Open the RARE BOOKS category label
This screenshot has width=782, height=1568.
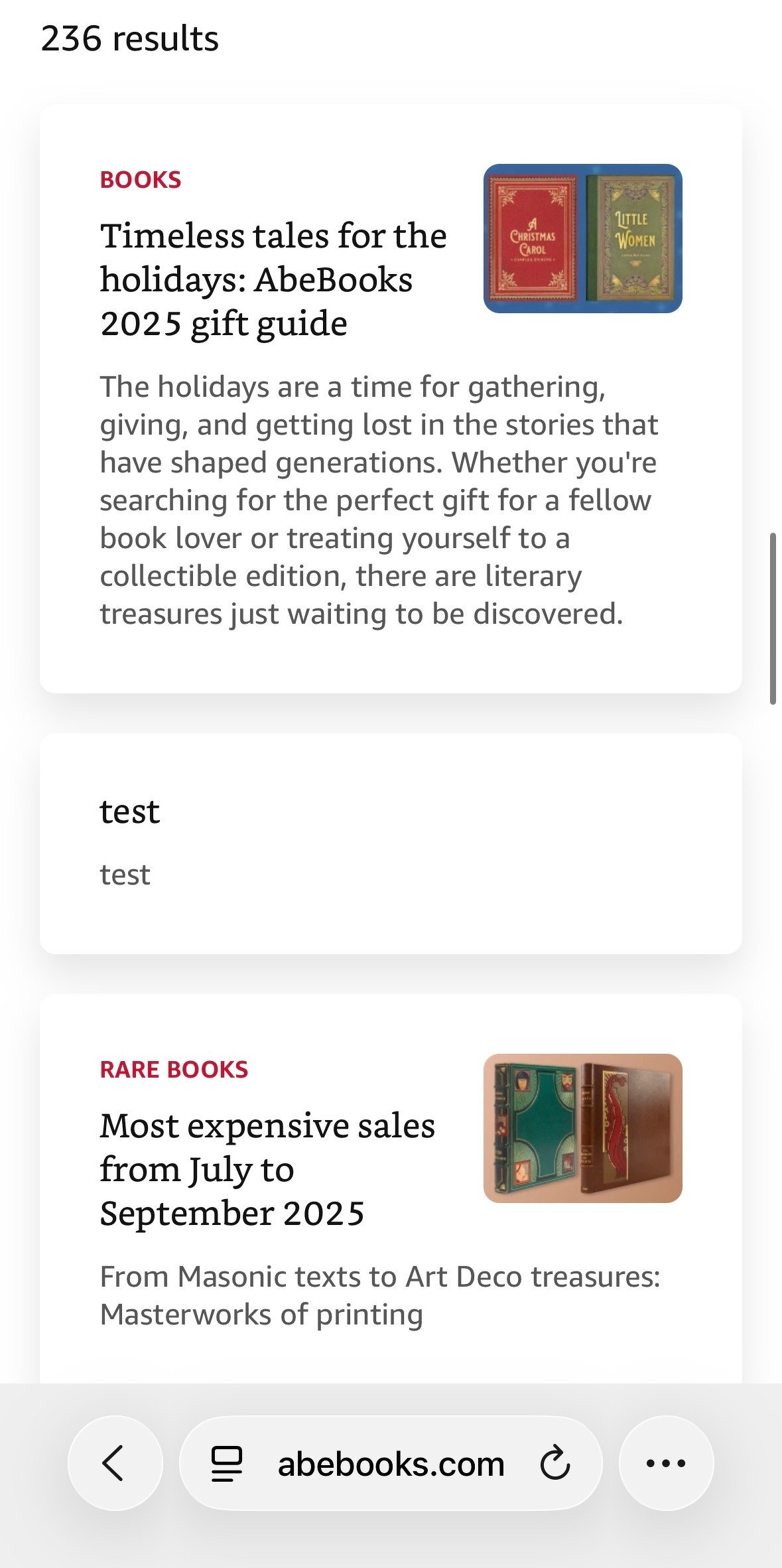point(174,1069)
